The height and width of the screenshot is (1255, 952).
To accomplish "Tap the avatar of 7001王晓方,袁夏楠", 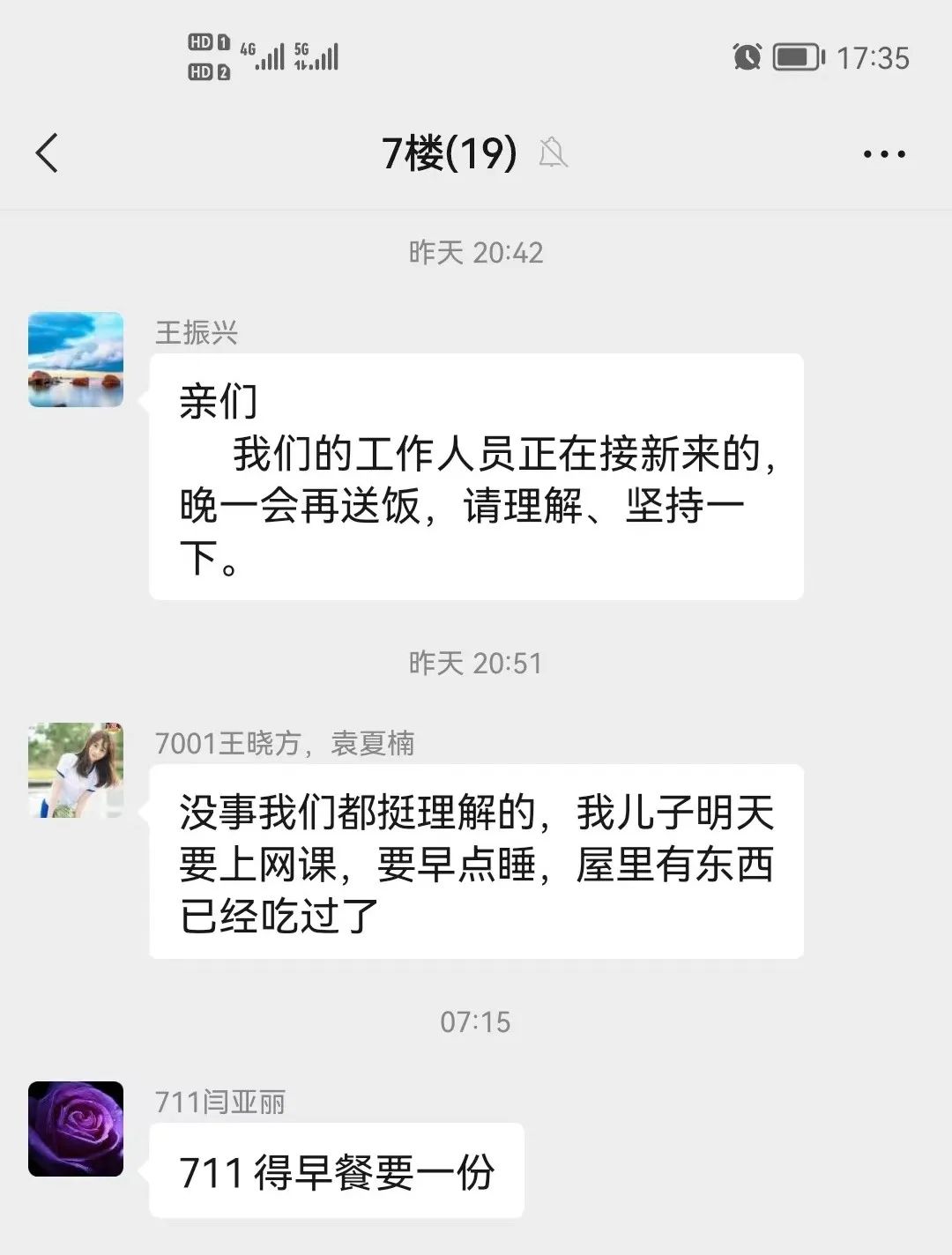I will pyautogui.click(x=76, y=770).
